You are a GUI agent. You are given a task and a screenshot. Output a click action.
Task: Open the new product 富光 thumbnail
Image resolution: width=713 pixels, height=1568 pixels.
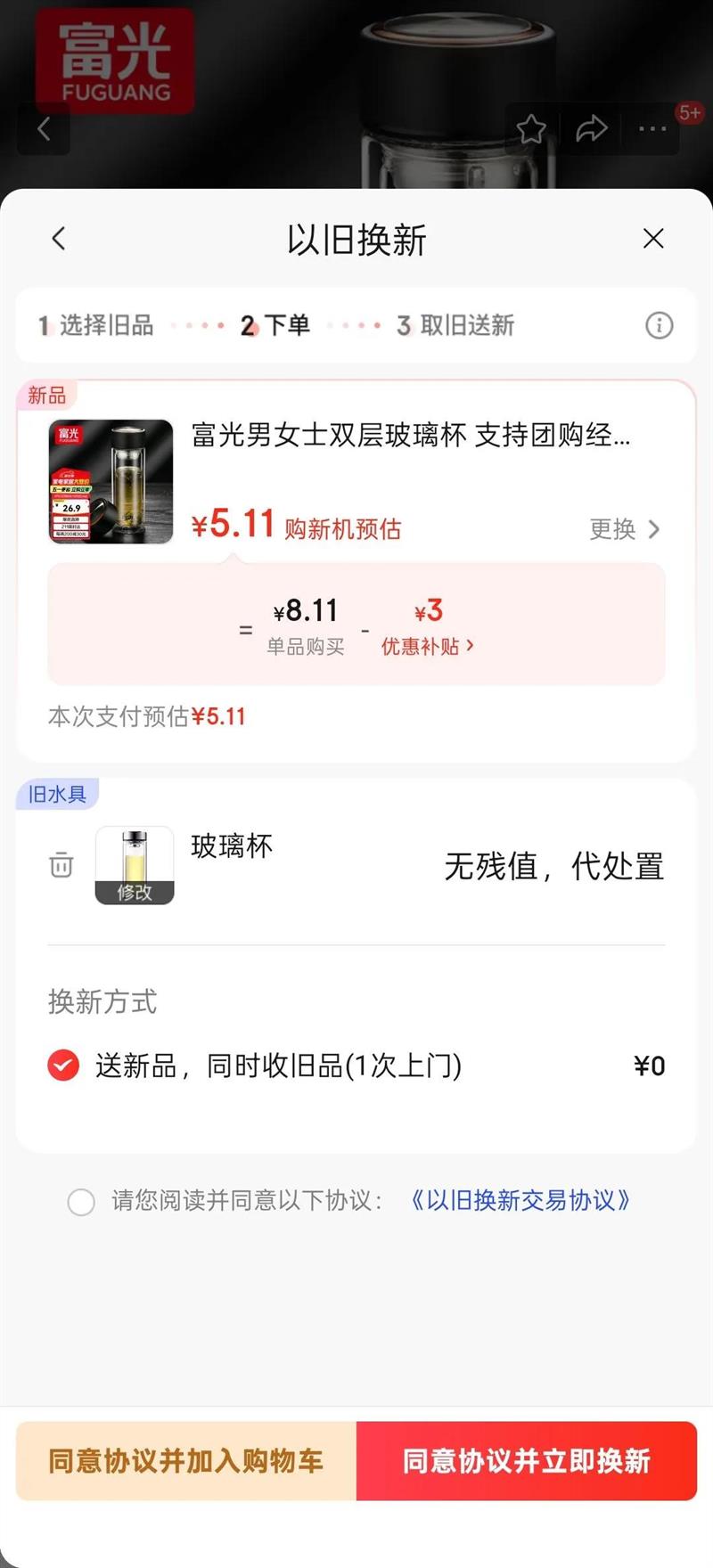tap(111, 481)
